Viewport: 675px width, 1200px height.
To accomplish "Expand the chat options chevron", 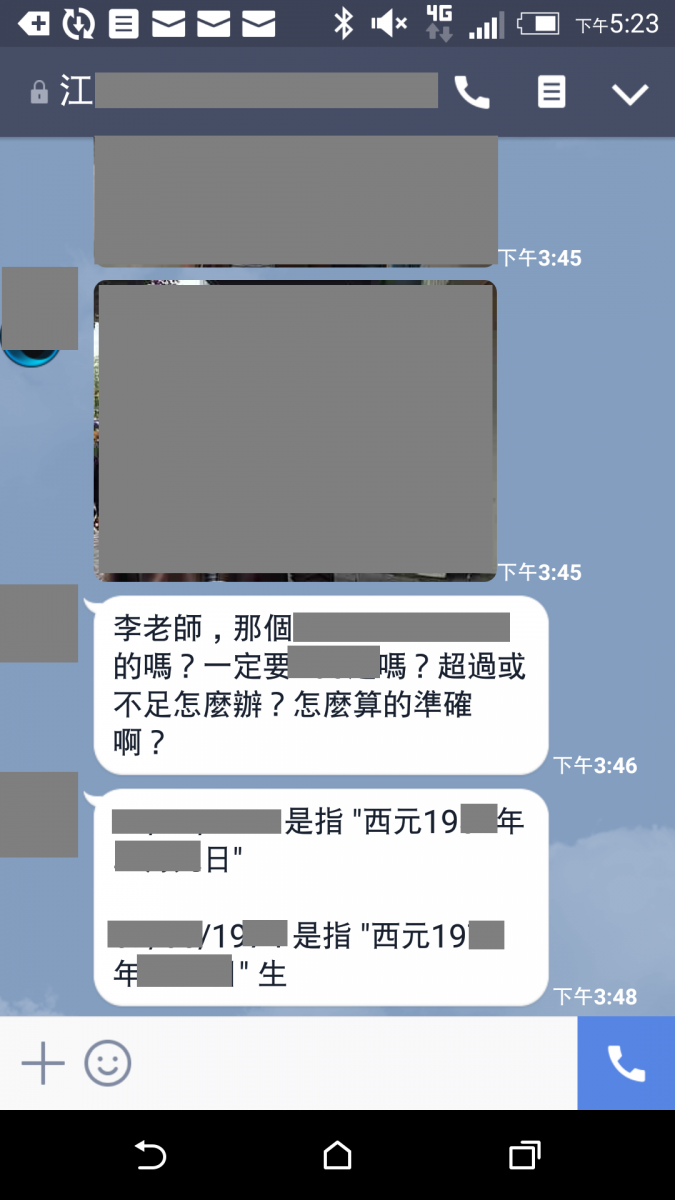I will point(630,94).
